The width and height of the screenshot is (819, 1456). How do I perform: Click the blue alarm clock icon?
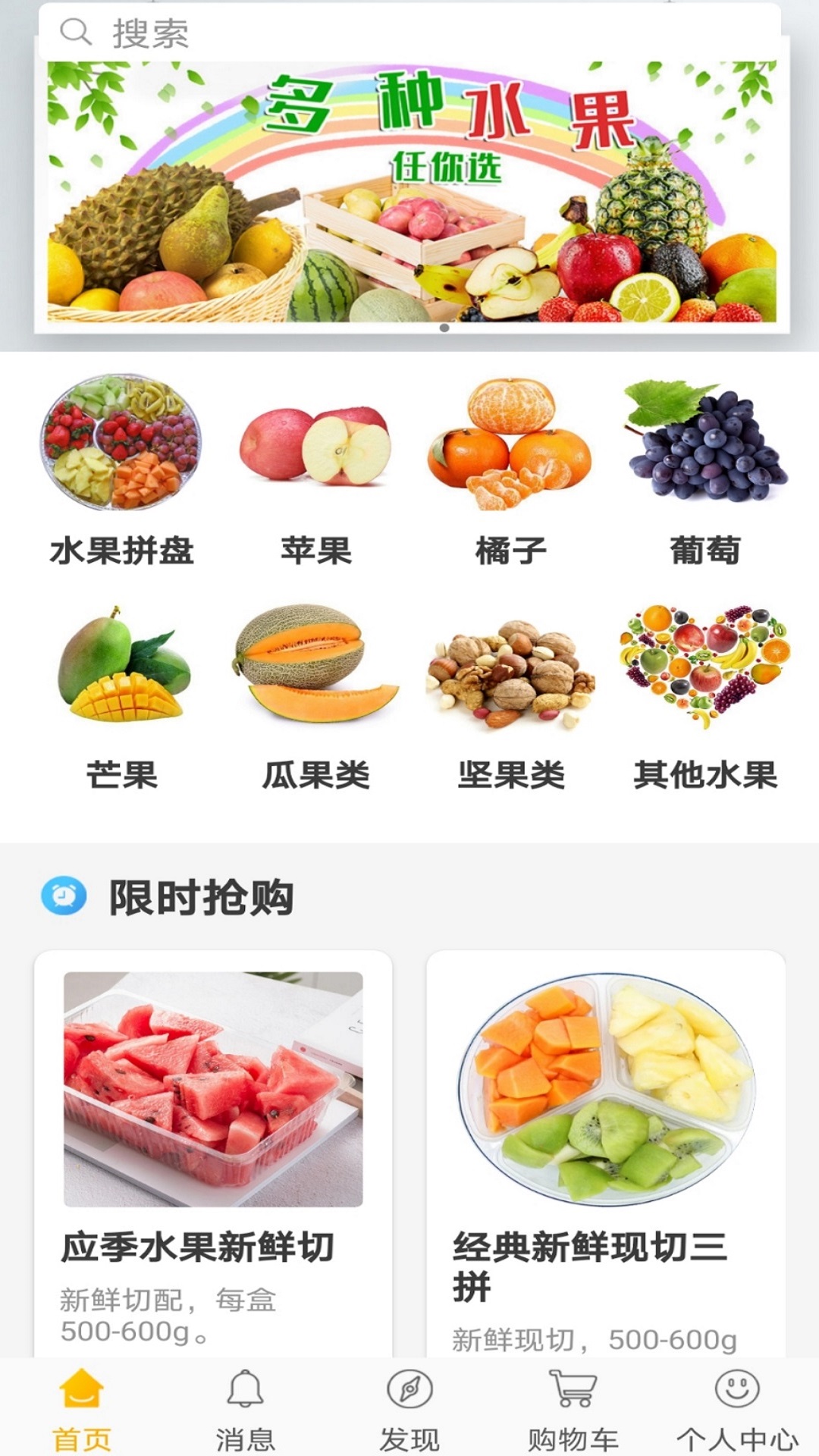coord(63,895)
